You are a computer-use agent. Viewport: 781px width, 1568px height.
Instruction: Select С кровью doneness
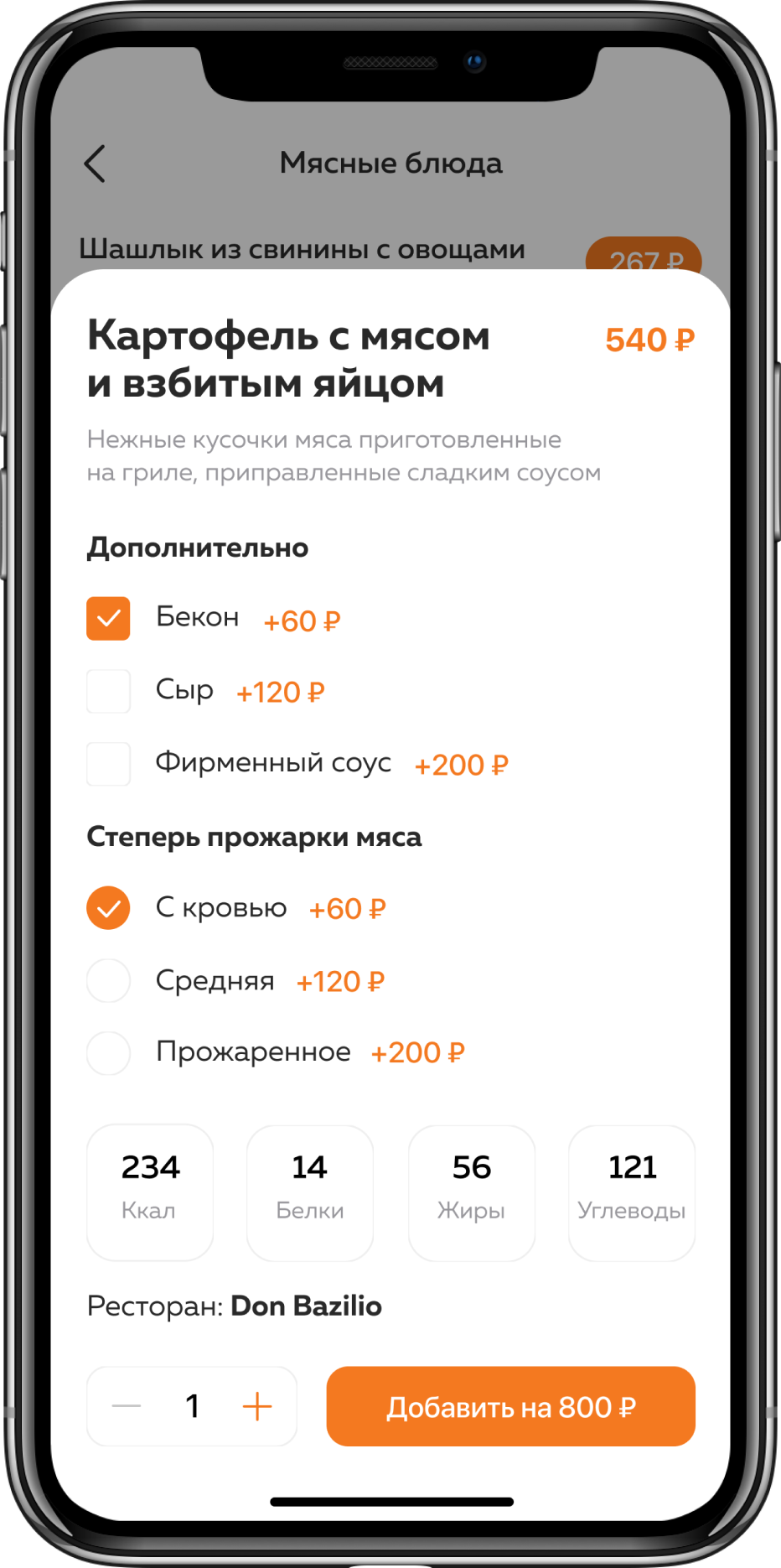click(108, 908)
